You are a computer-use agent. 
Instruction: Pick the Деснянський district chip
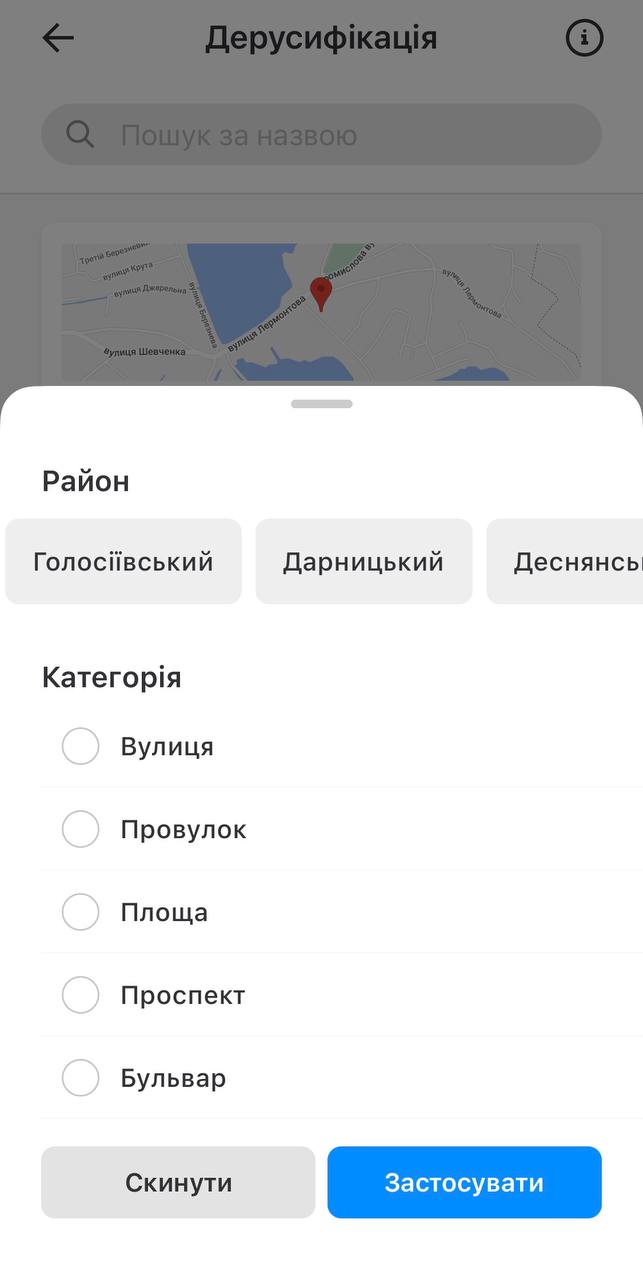point(565,561)
